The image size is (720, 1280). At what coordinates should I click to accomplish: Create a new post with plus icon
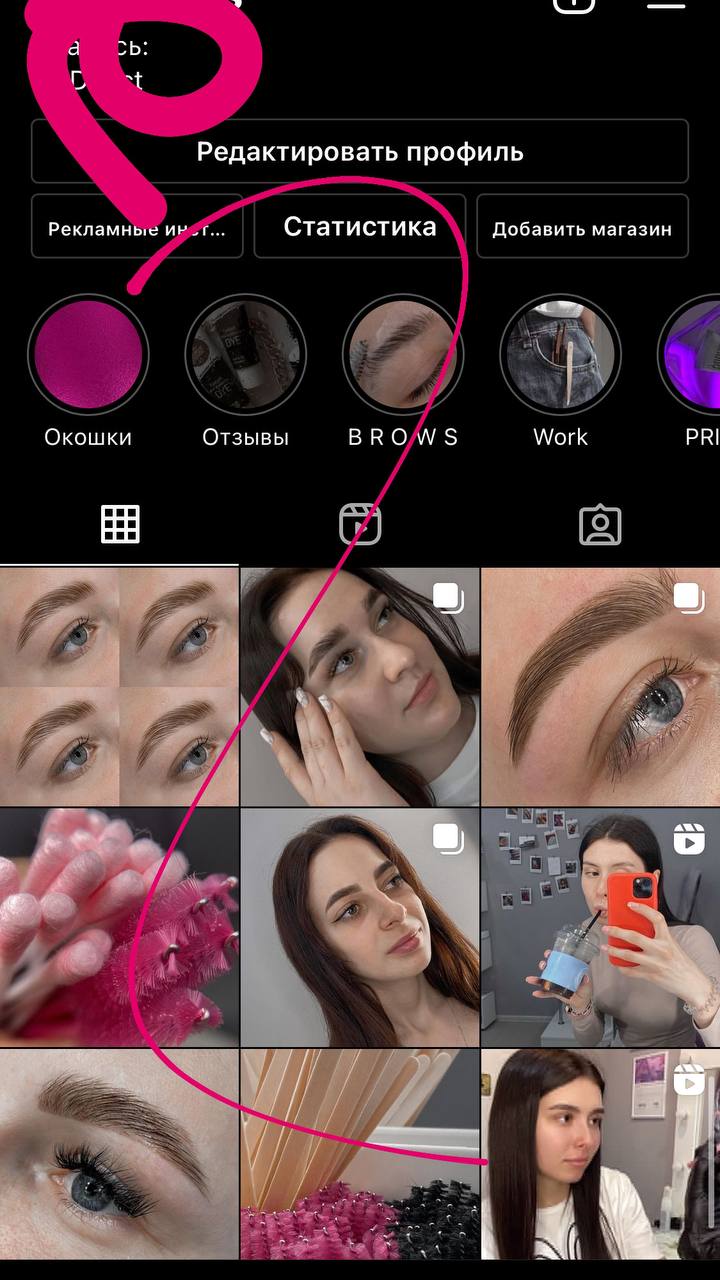click(574, 4)
